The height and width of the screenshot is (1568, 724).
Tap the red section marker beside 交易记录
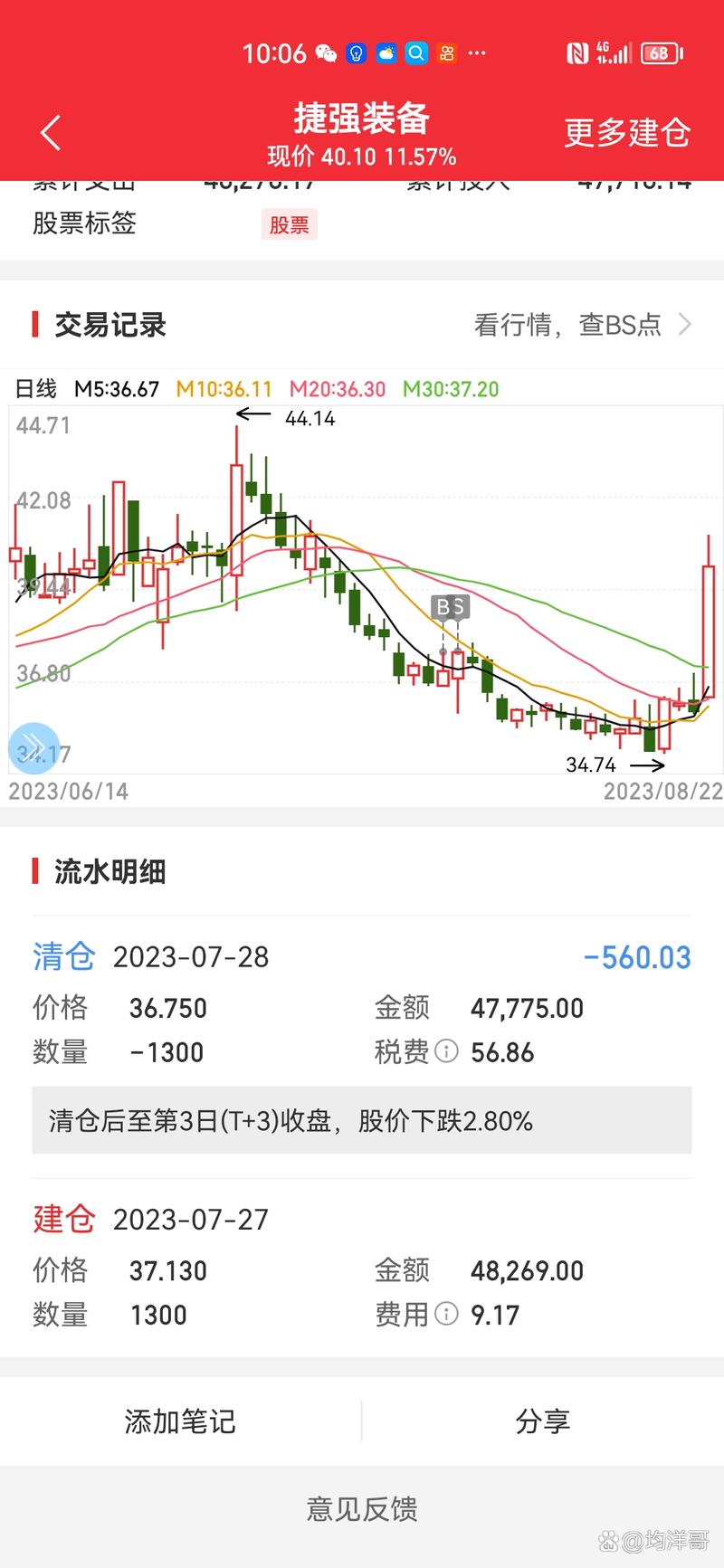(35, 323)
